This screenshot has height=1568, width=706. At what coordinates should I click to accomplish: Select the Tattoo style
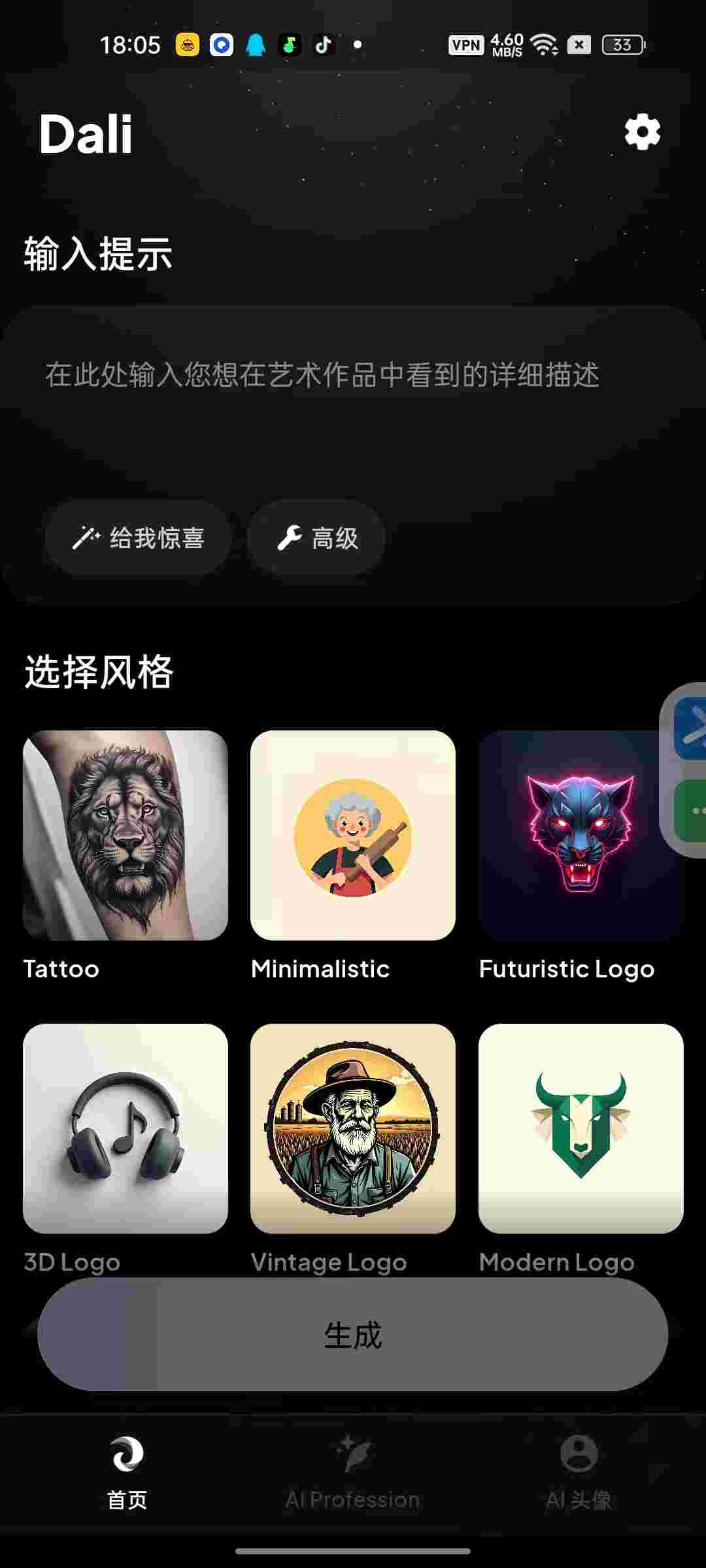(126, 835)
